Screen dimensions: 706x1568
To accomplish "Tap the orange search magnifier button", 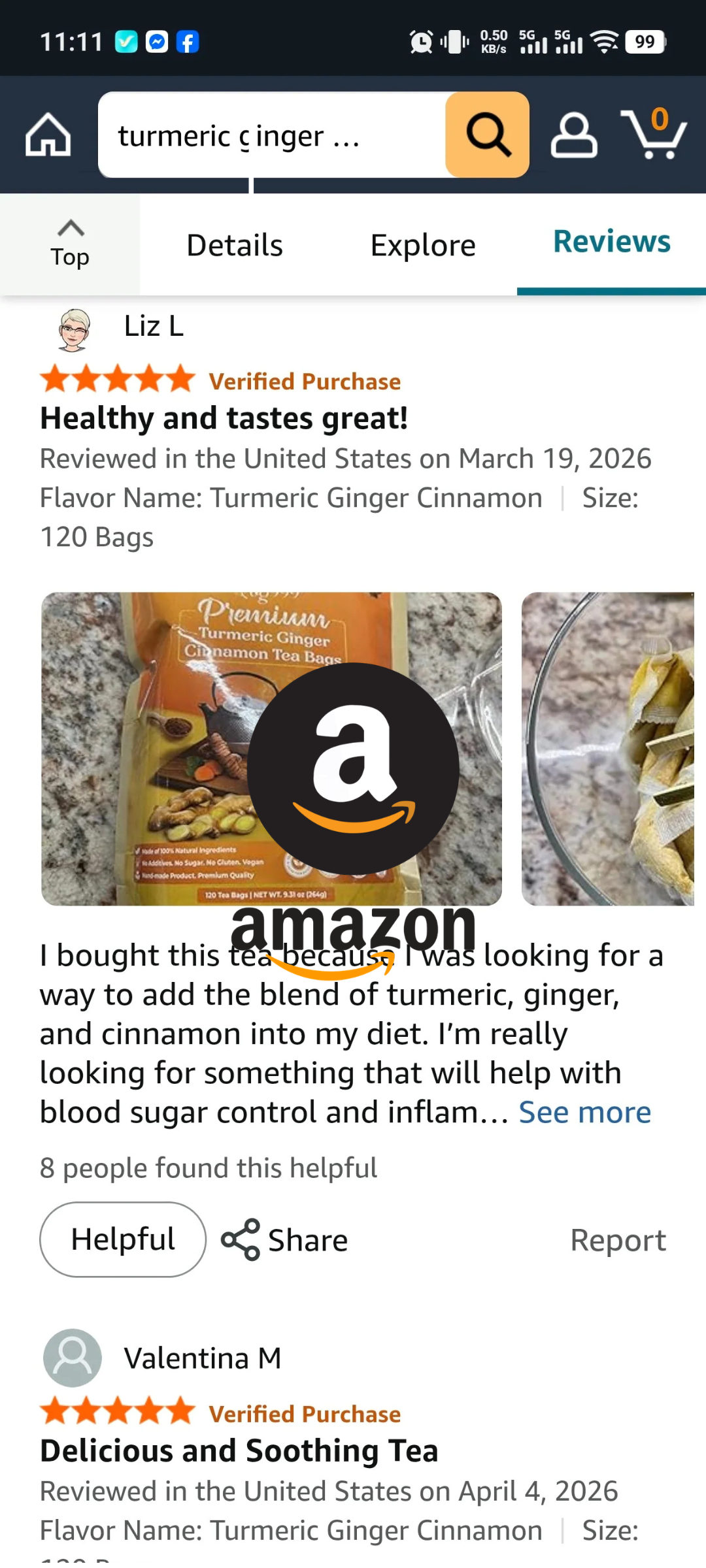I will (x=487, y=135).
